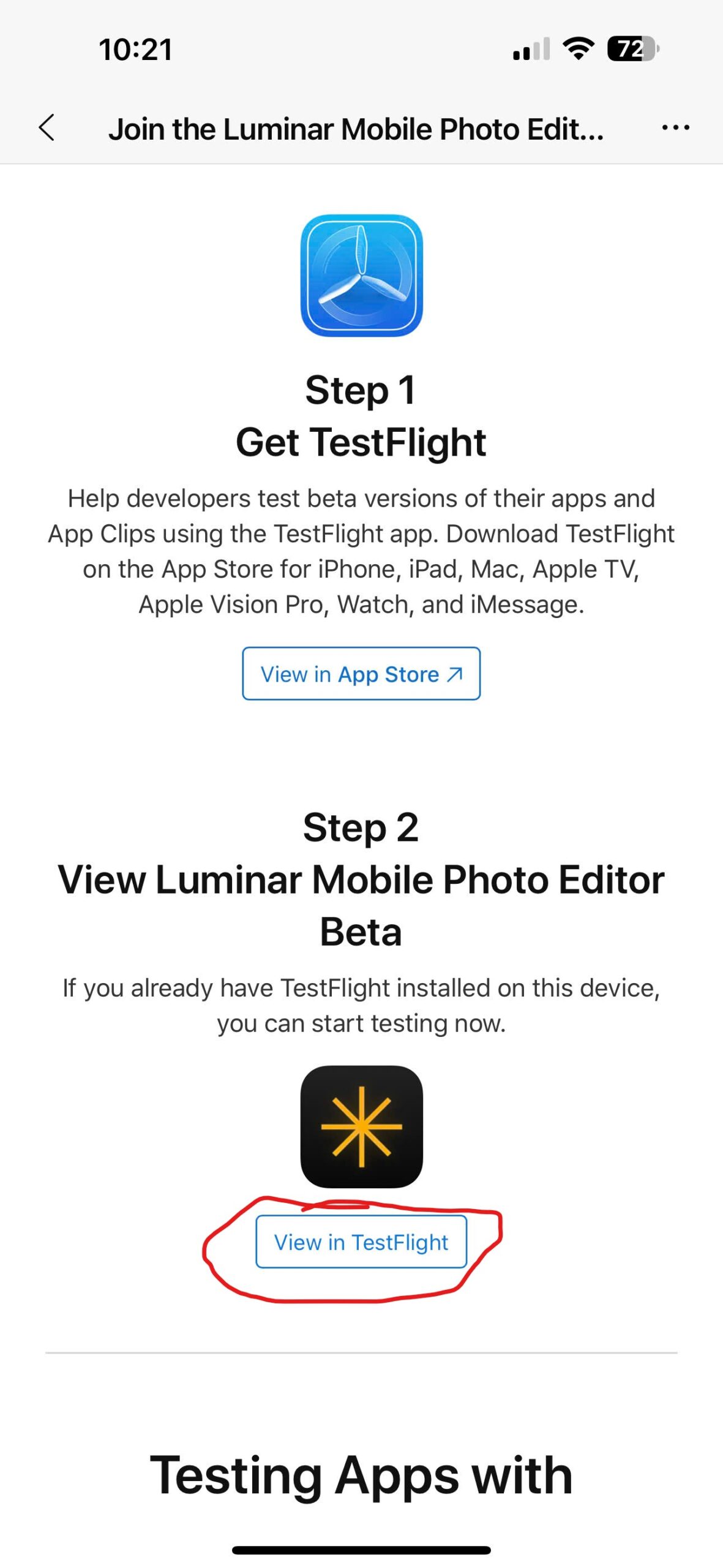This screenshot has width=723, height=1568.
Task: Open Luminar beta via View in TestFlight
Action: 361,1242
